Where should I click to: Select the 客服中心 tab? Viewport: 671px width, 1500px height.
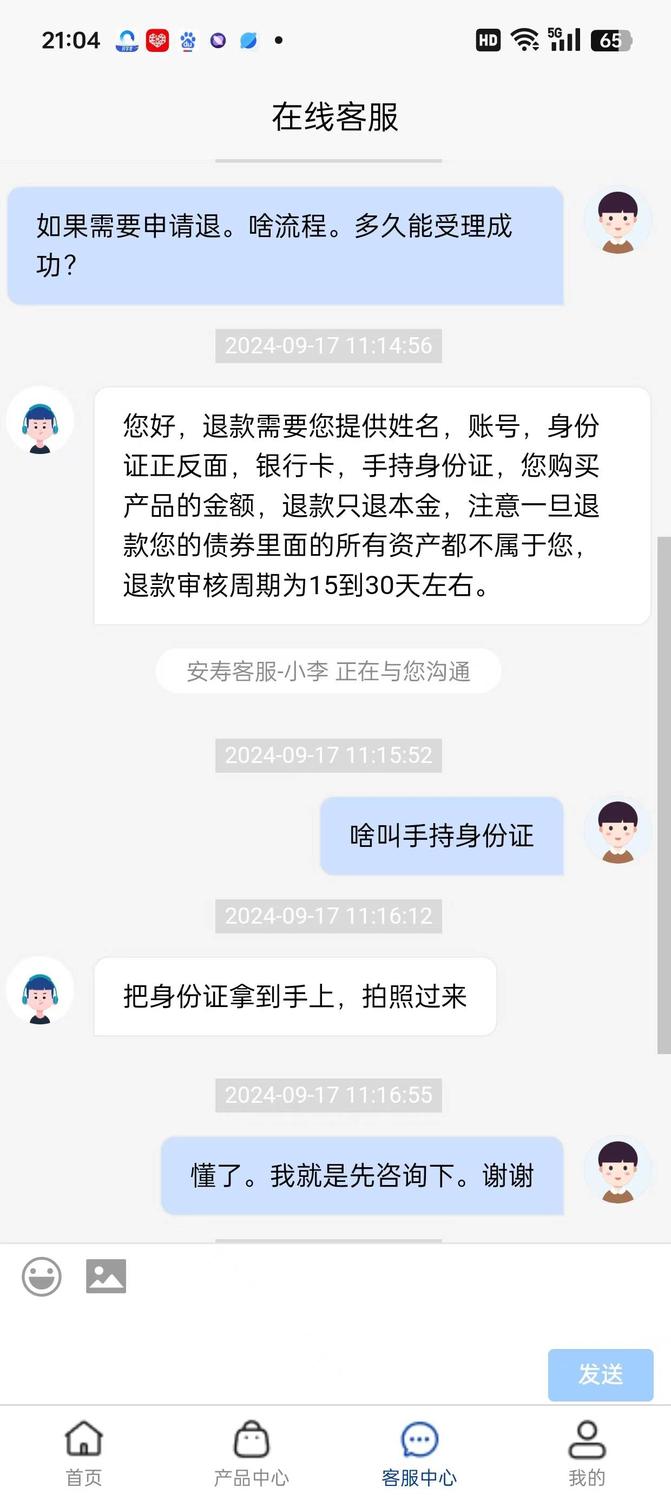(419, 1453)
